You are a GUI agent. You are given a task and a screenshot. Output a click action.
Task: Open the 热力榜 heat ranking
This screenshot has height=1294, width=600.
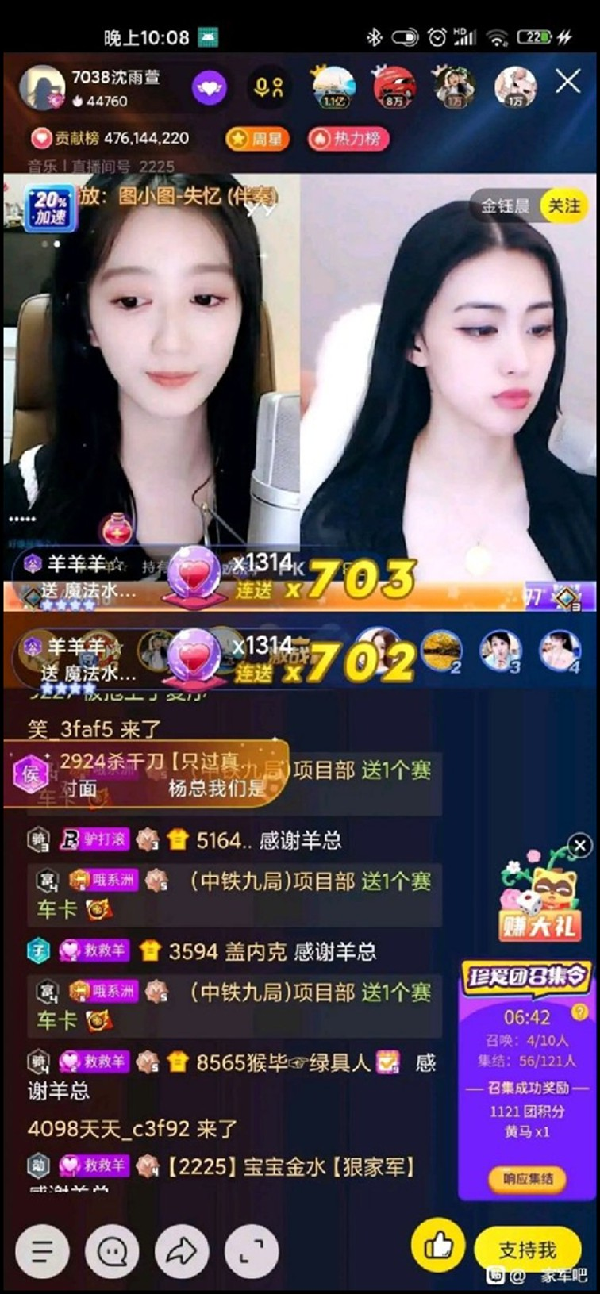point(348,138)
